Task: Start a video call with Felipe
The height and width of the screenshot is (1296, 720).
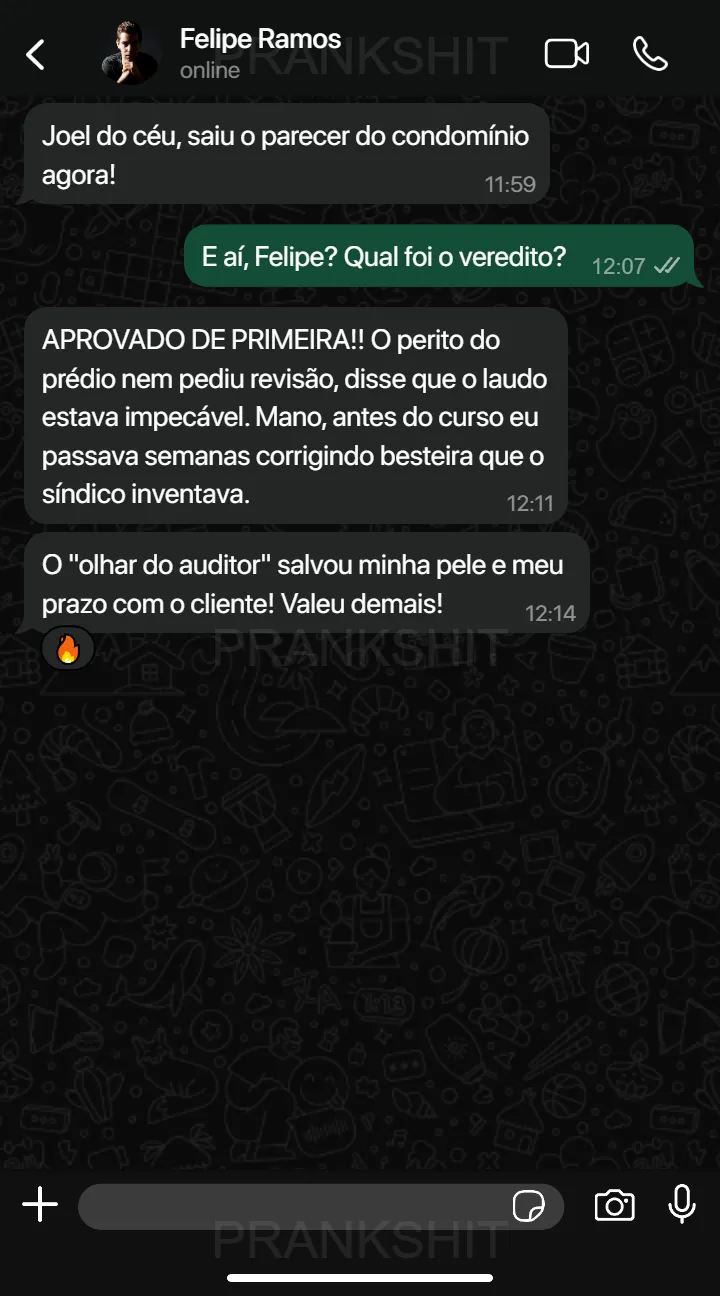Action: [567, 54]
